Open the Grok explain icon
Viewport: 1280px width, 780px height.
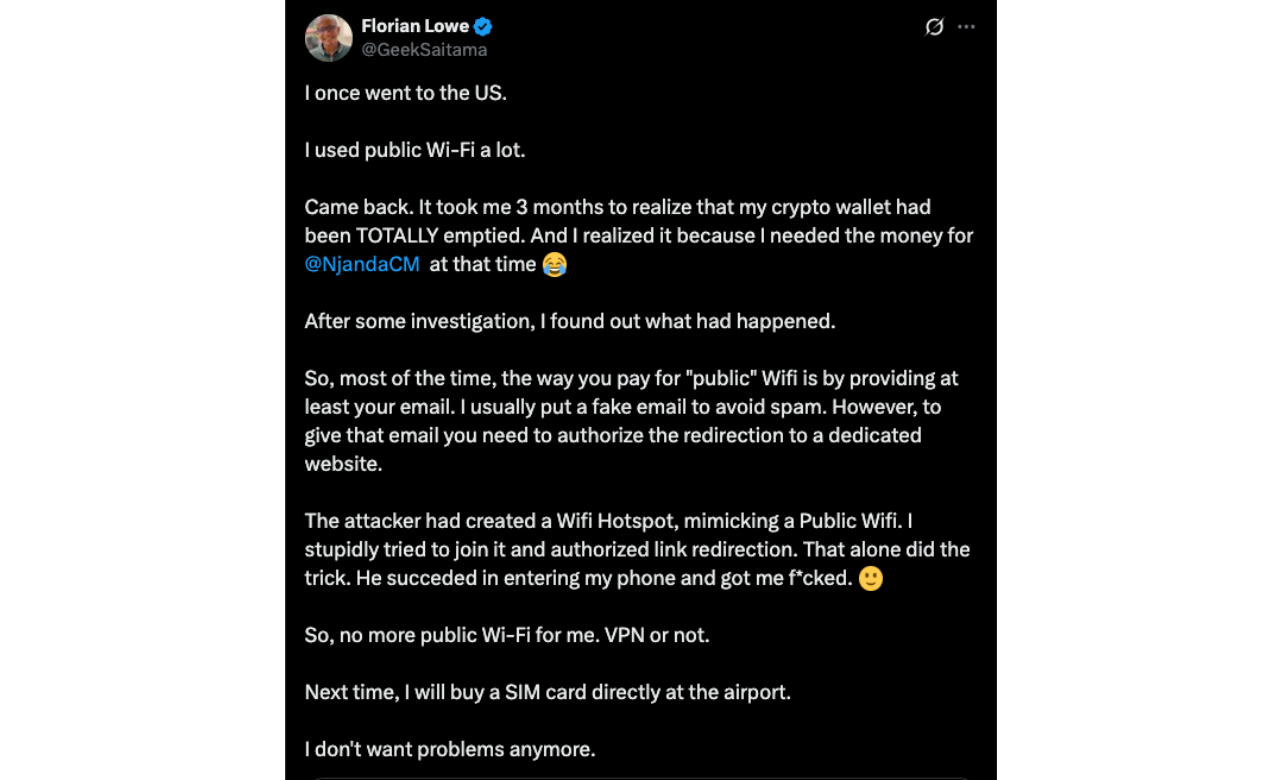click(x=934, y=27)
